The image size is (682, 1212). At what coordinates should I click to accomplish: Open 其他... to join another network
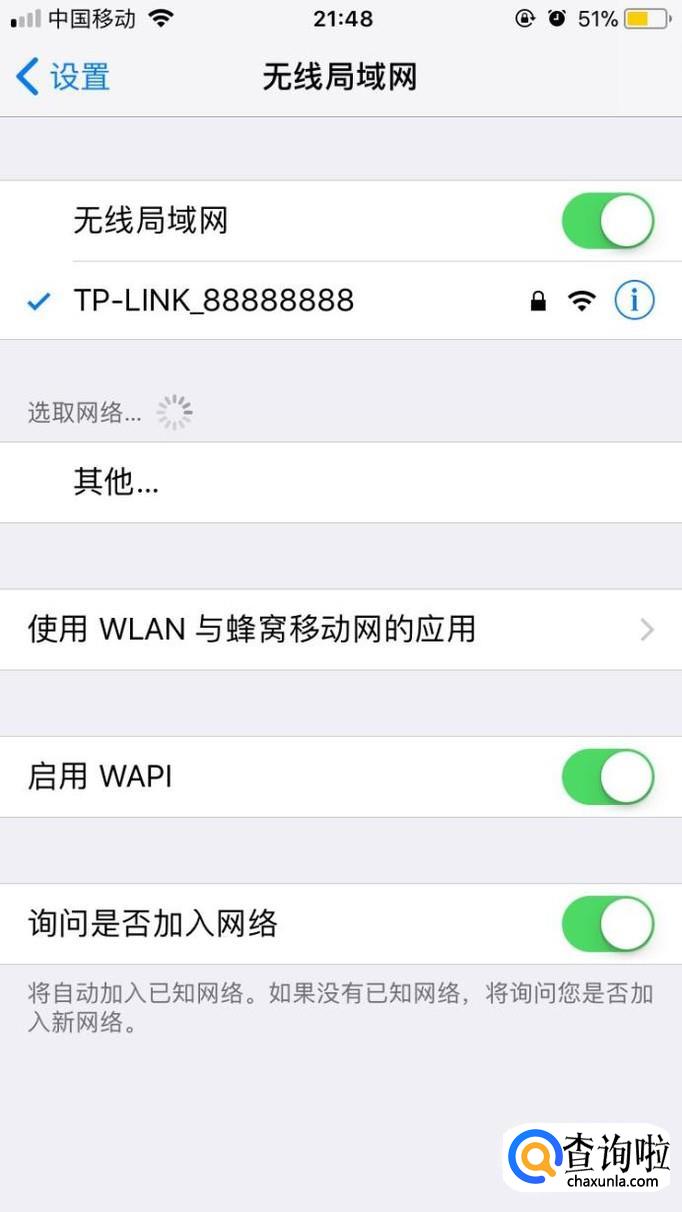(x=341, y=482)
